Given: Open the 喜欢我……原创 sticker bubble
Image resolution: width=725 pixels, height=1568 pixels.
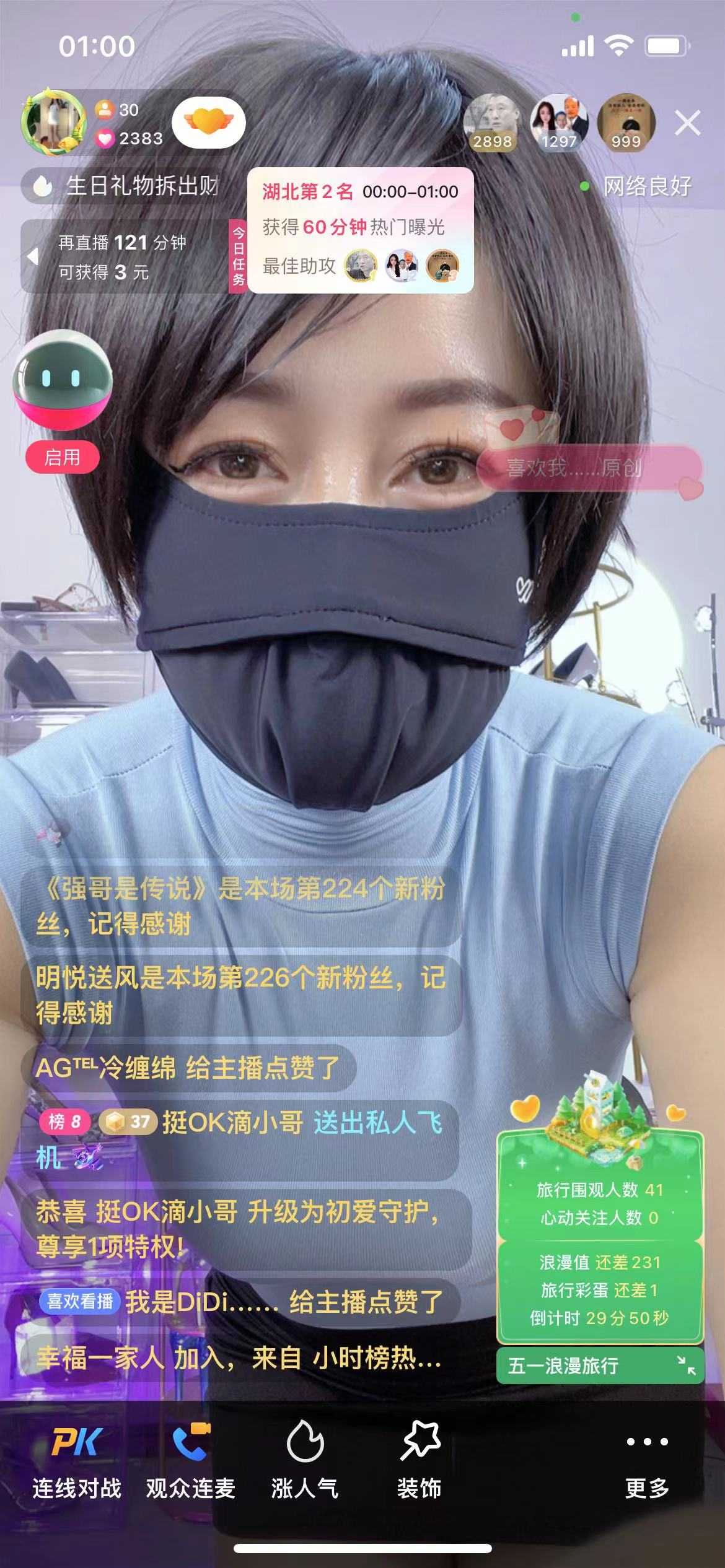Looking at the screenshot, I should point(589,467).
